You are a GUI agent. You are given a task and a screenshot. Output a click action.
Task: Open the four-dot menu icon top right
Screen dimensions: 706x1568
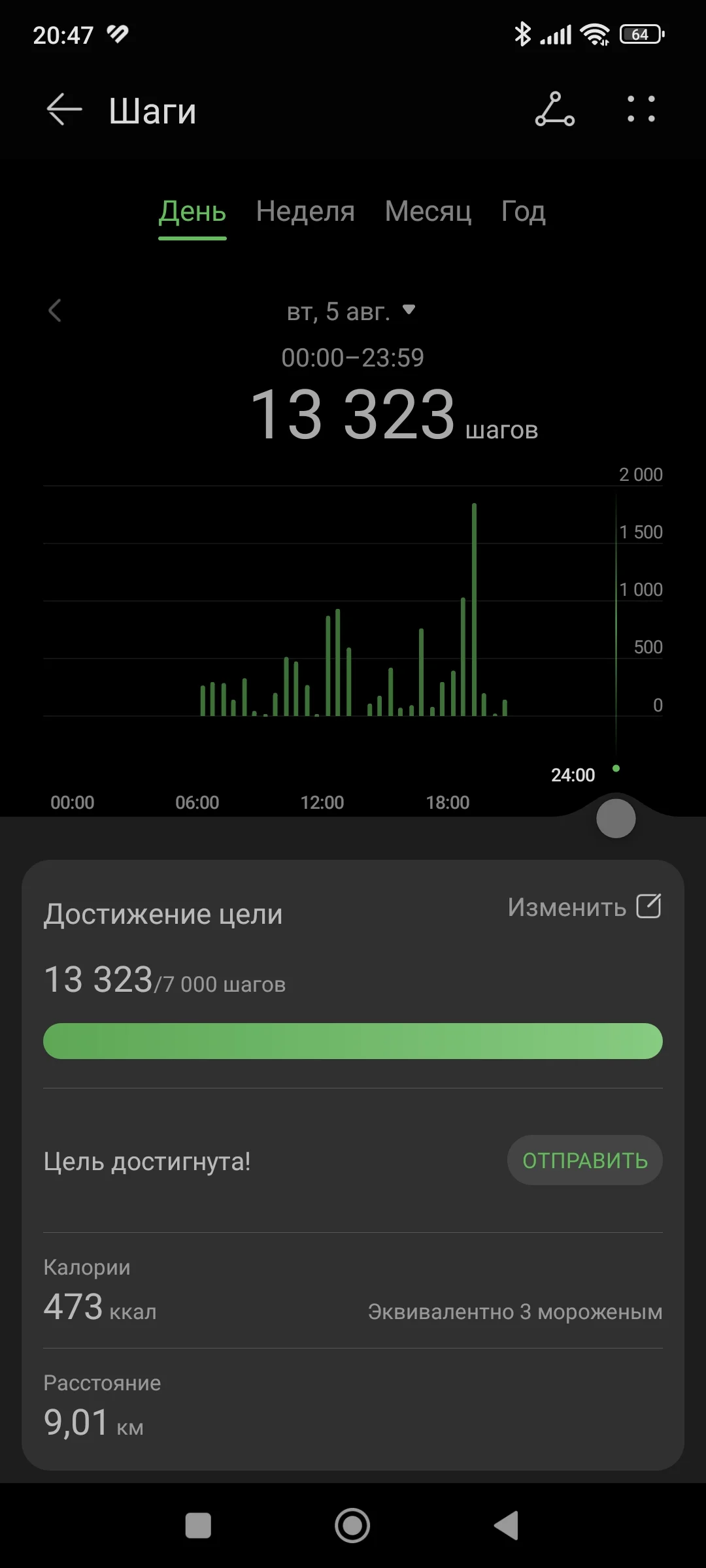click(x=639, y=110)
